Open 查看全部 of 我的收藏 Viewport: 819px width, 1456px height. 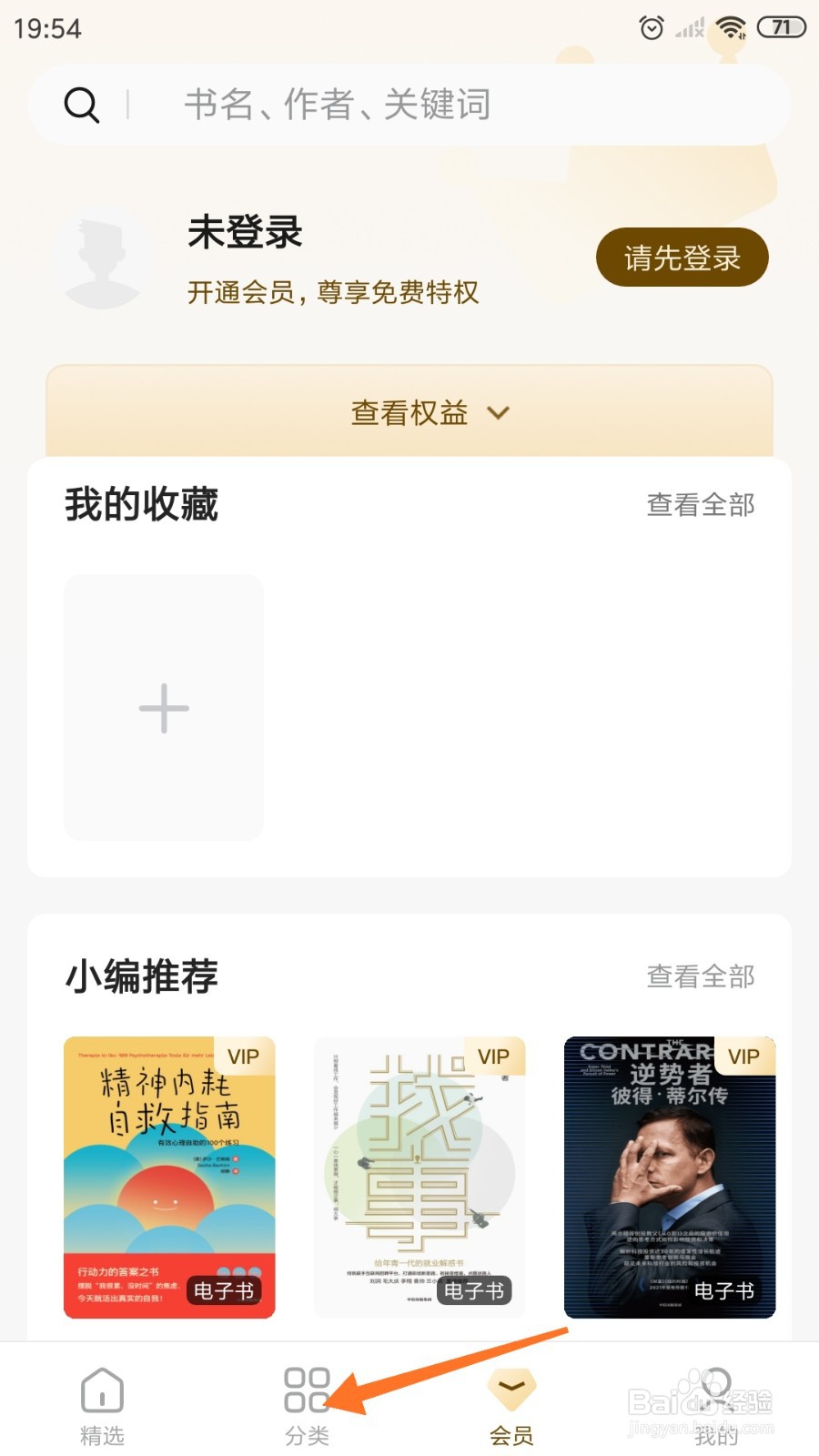tap(700, 505)
